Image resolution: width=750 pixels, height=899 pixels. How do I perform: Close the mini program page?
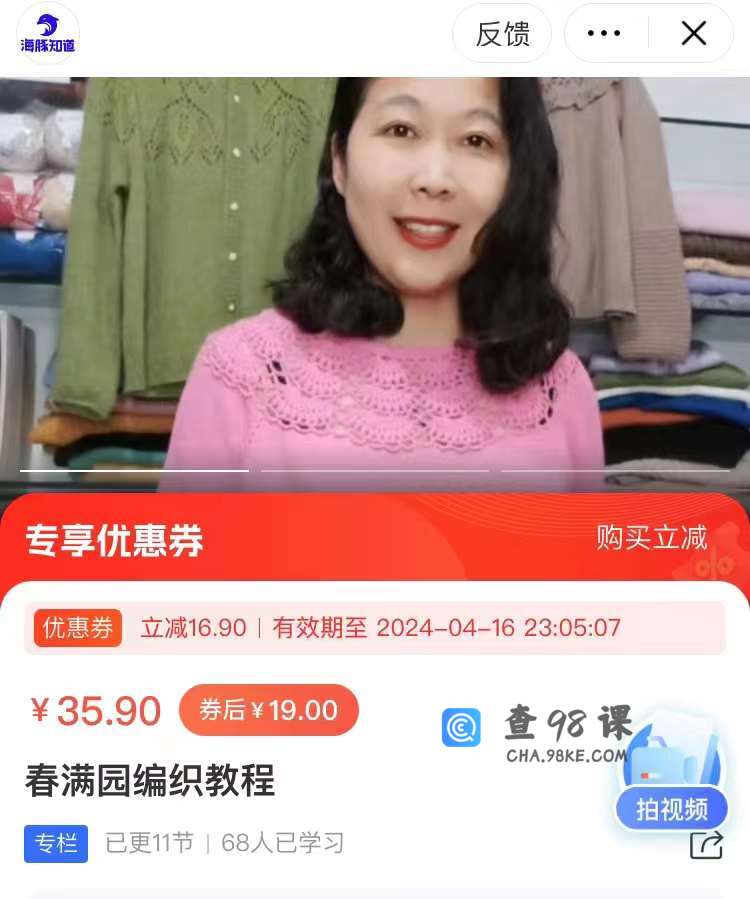693,34
